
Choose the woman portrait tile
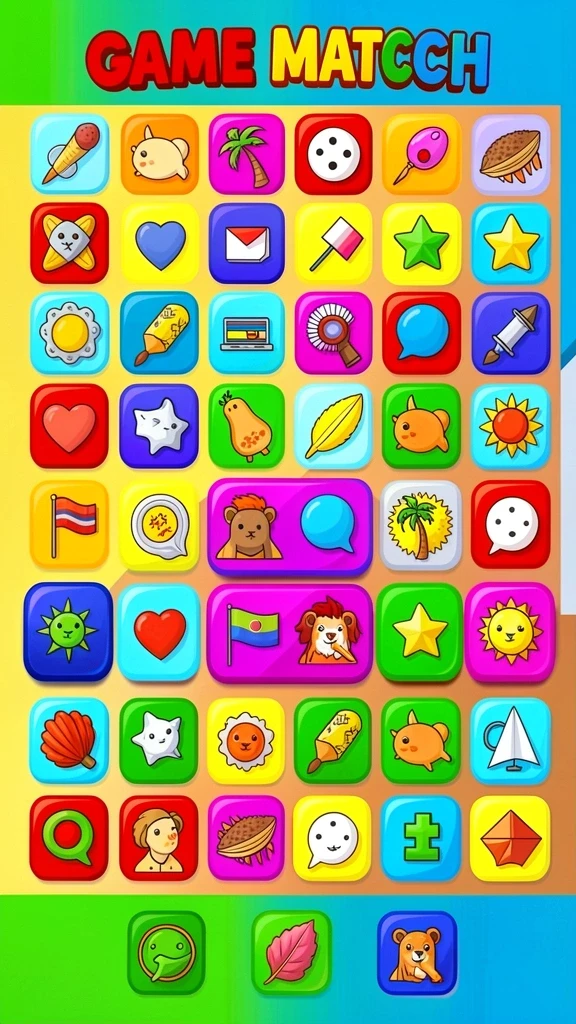[x=159, y=838]
